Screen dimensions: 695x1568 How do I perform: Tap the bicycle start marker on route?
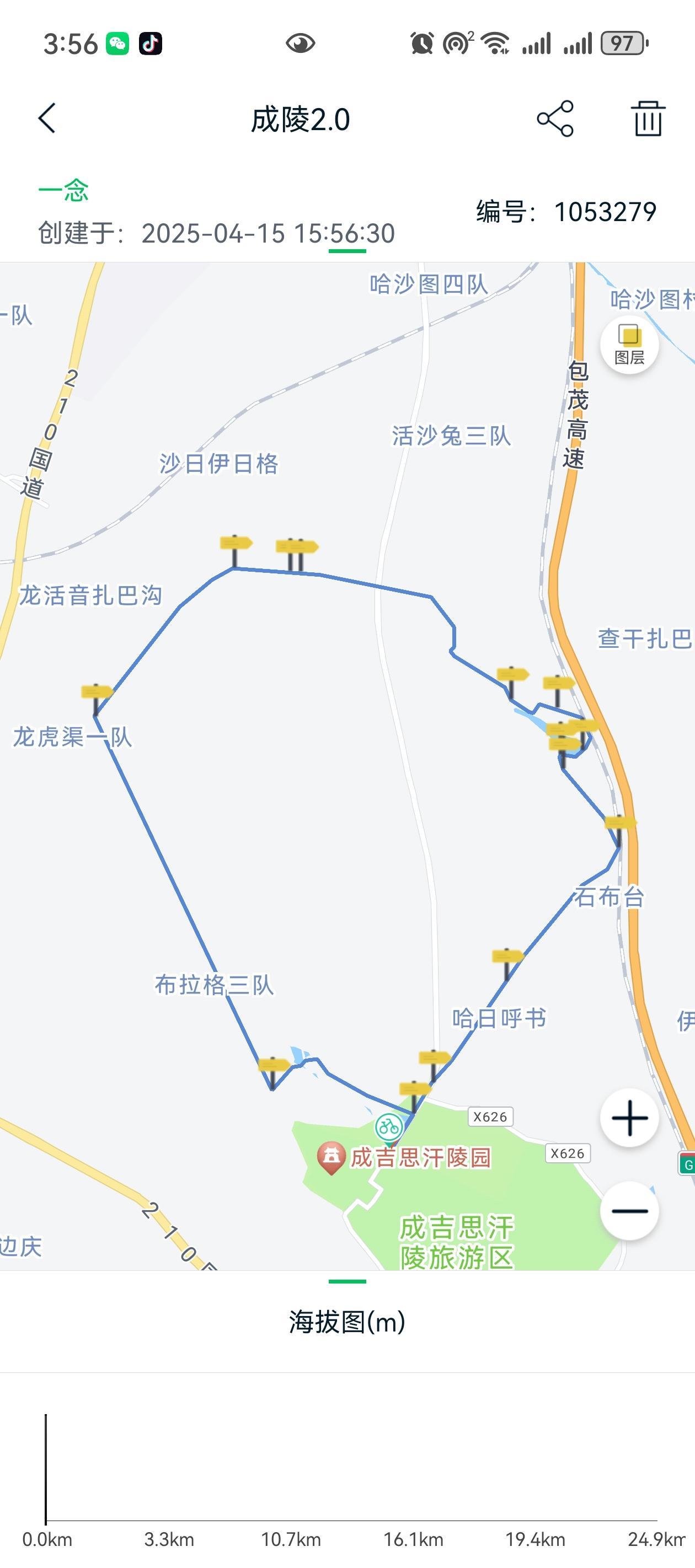(x=389, y=1127)
